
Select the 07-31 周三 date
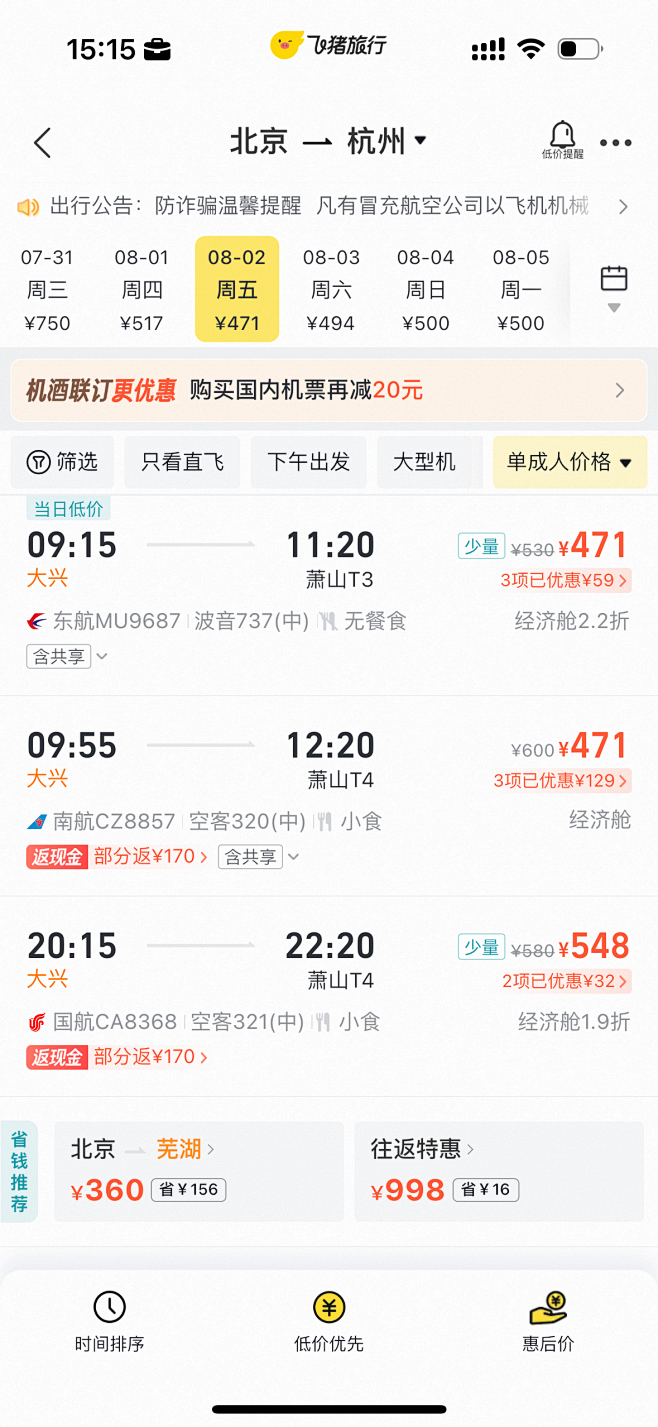[46, 290]
